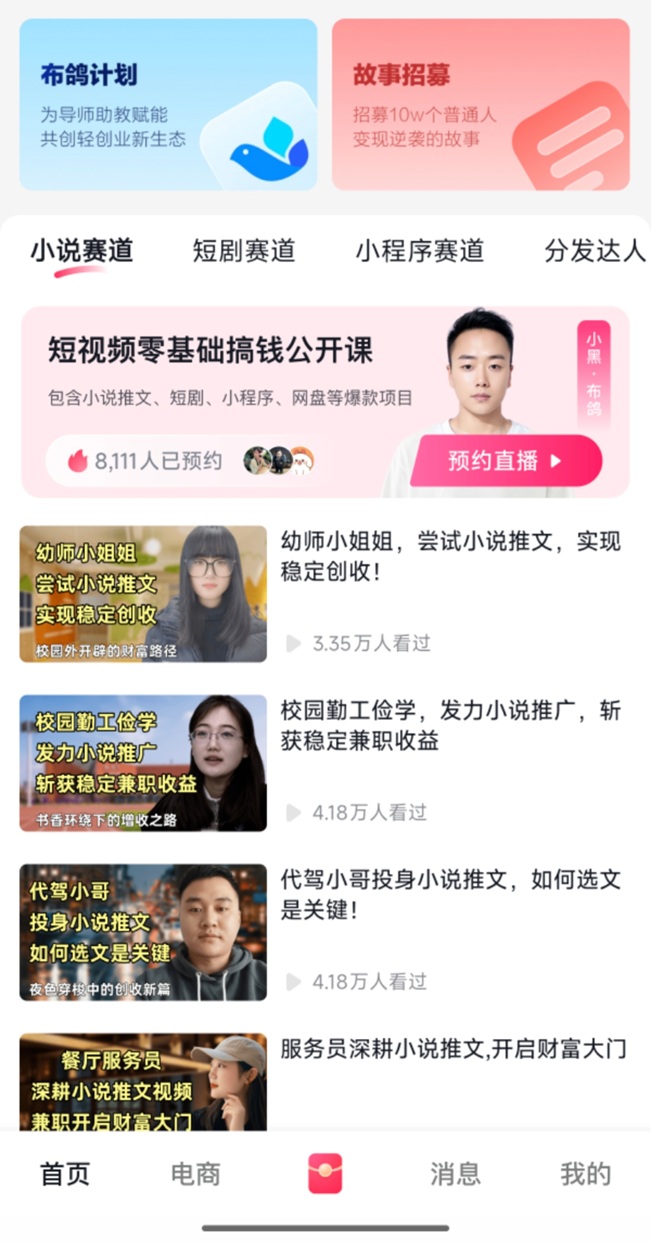This screenshot has width=651, height=1243.
Task: Open the 故事招募 banner card
Action: (481, 104)
